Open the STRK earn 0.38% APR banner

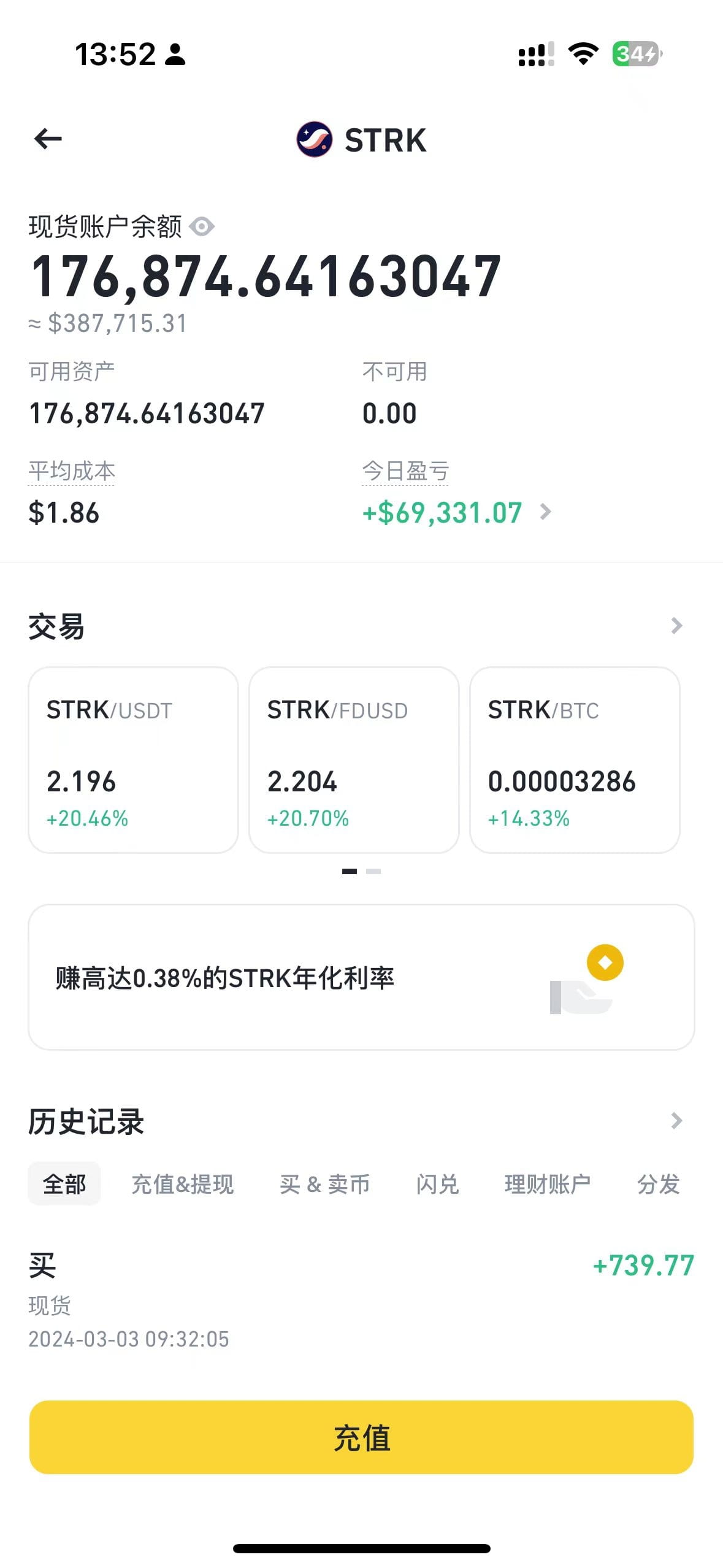coord(361,977)
